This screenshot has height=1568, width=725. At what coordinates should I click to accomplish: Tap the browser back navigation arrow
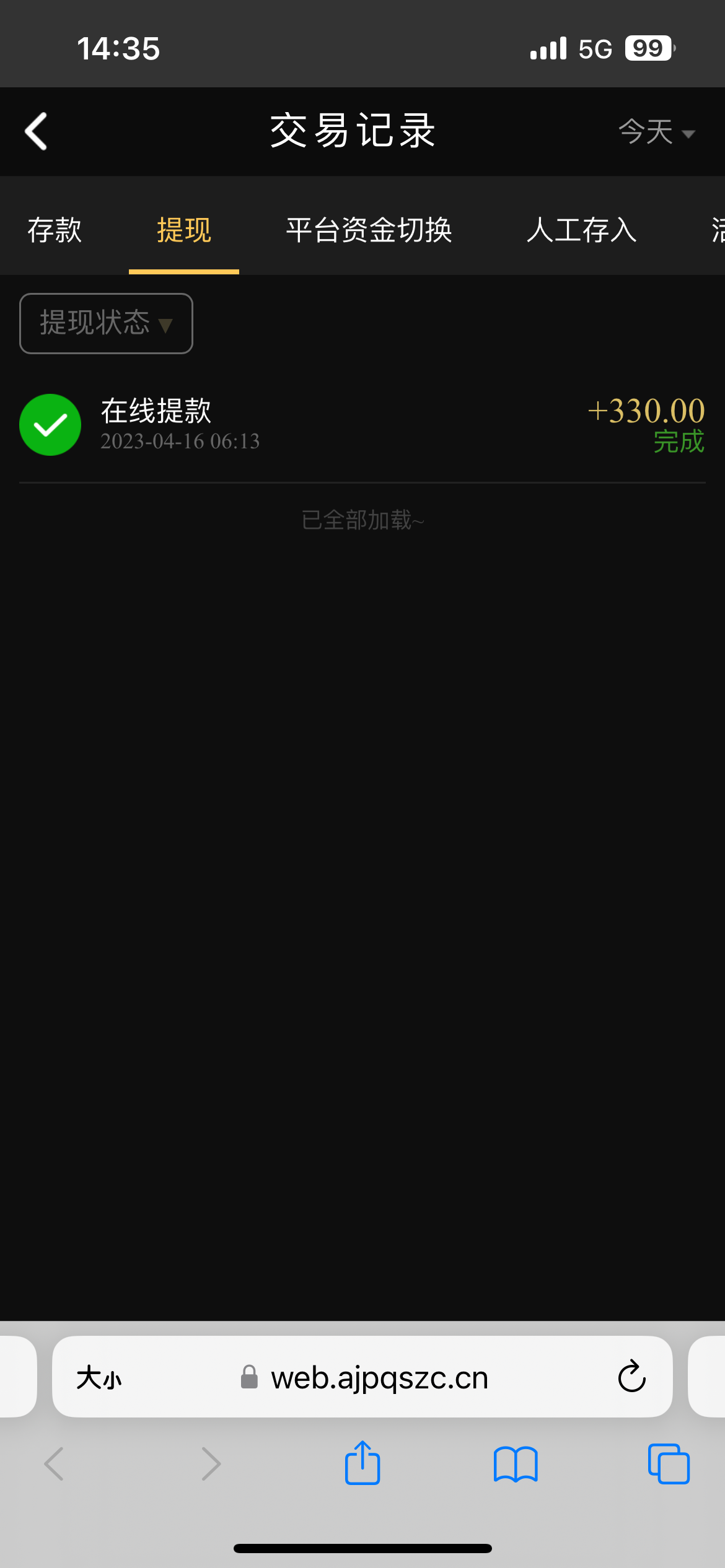53,1463
